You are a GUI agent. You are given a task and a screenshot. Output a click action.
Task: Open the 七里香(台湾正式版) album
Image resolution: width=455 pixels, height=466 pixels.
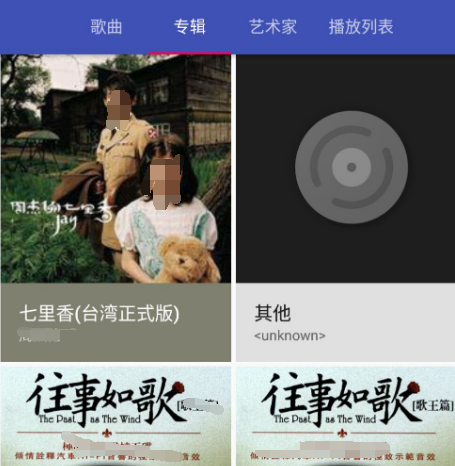click(116, 208)
